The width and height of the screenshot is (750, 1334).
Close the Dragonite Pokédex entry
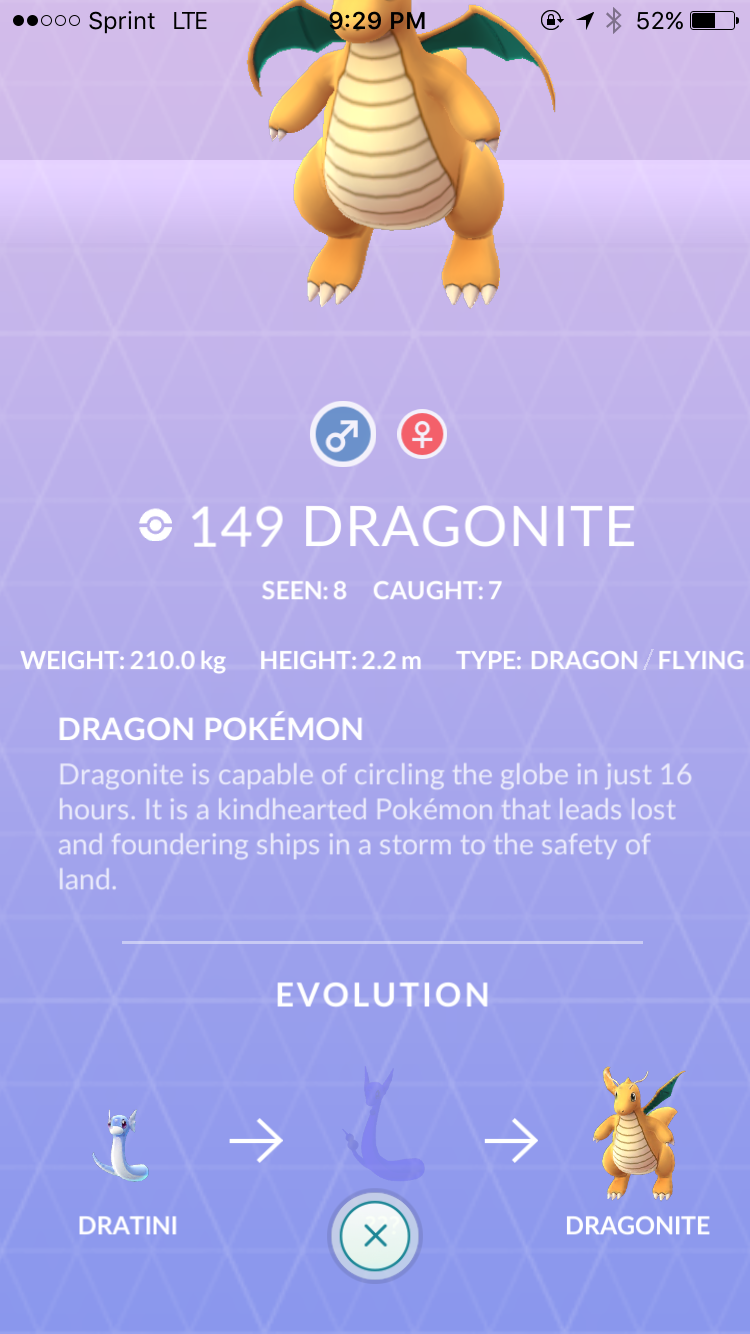click(375, 1236)
